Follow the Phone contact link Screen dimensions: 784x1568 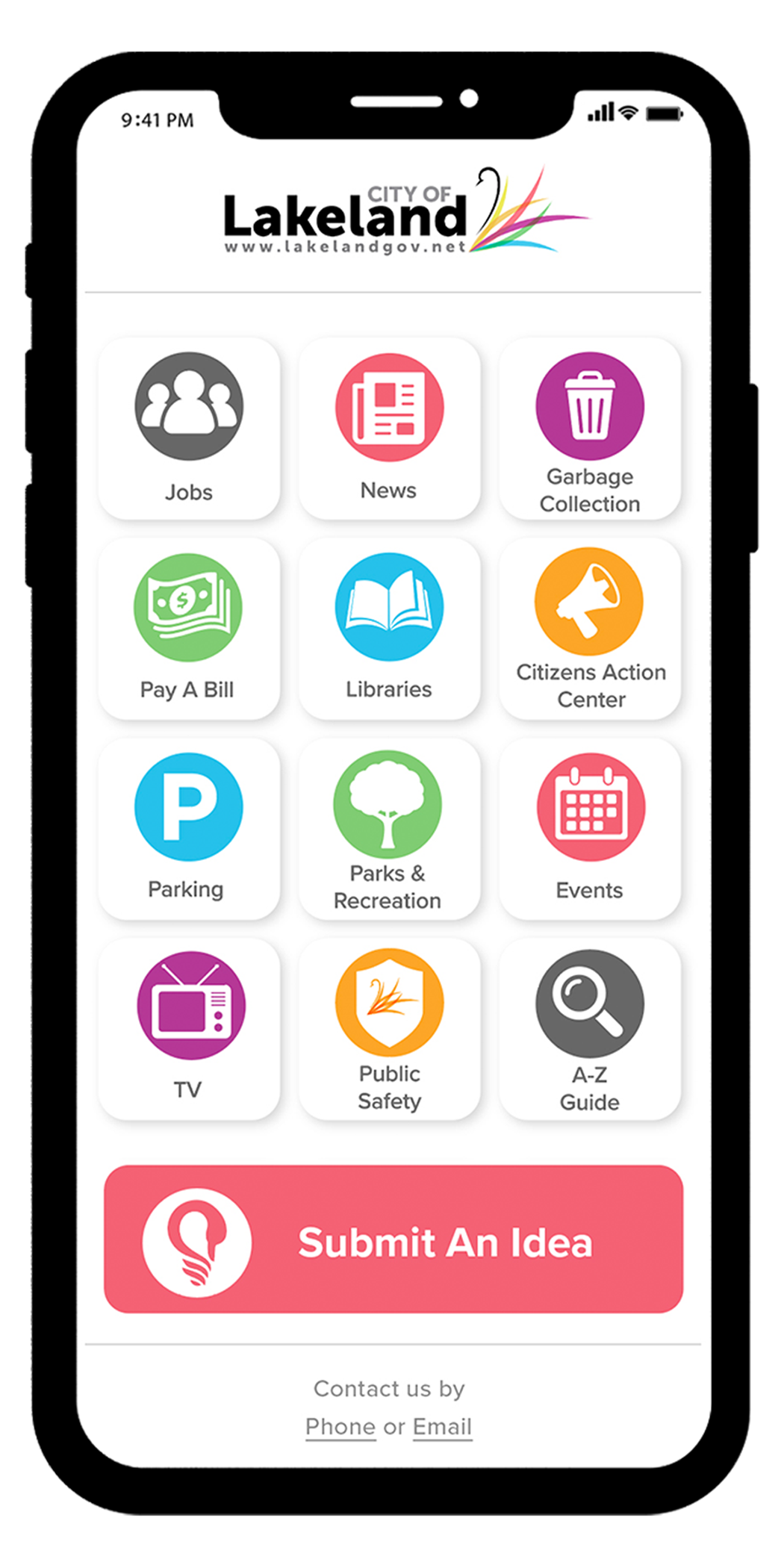pos(340,1427)
